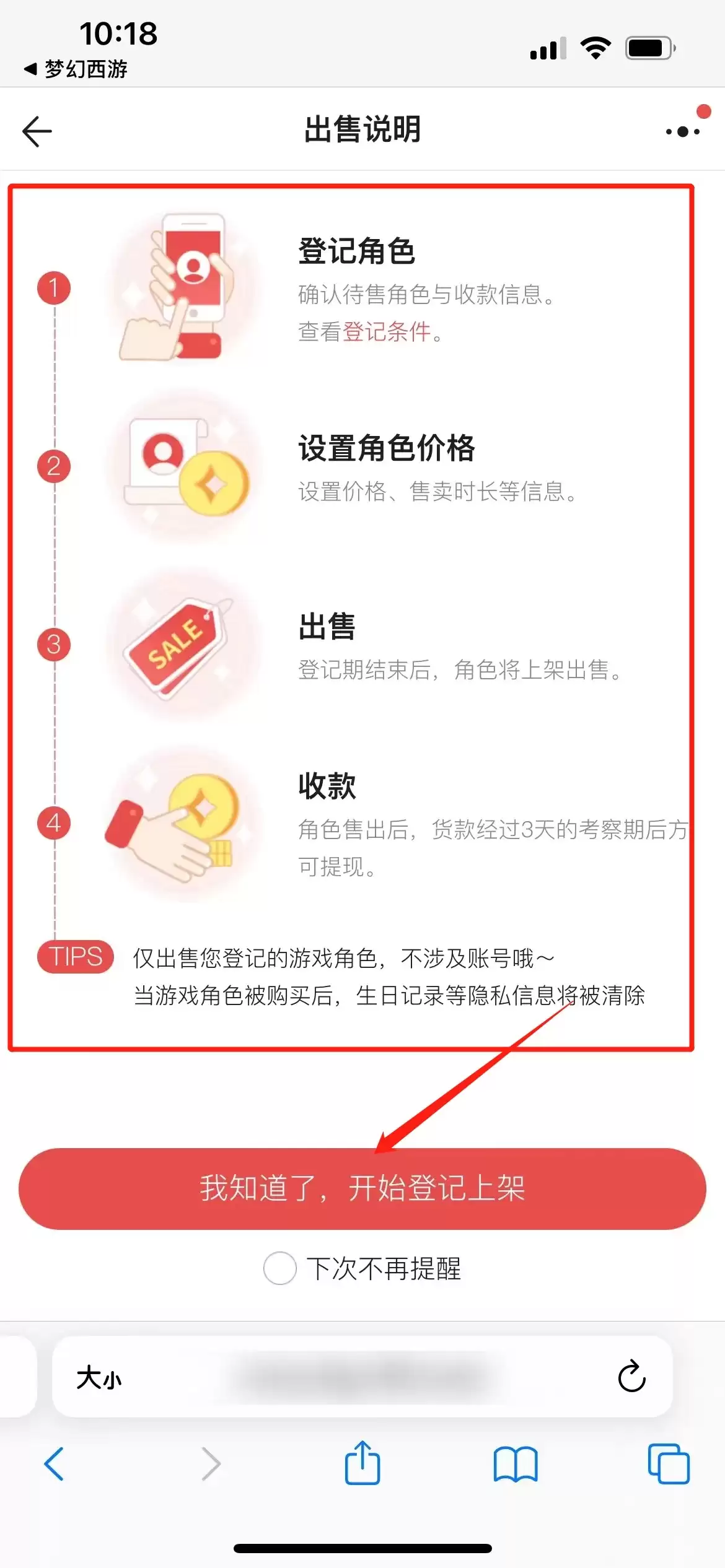Go back with Safari's back chevron

[55, 1464]
